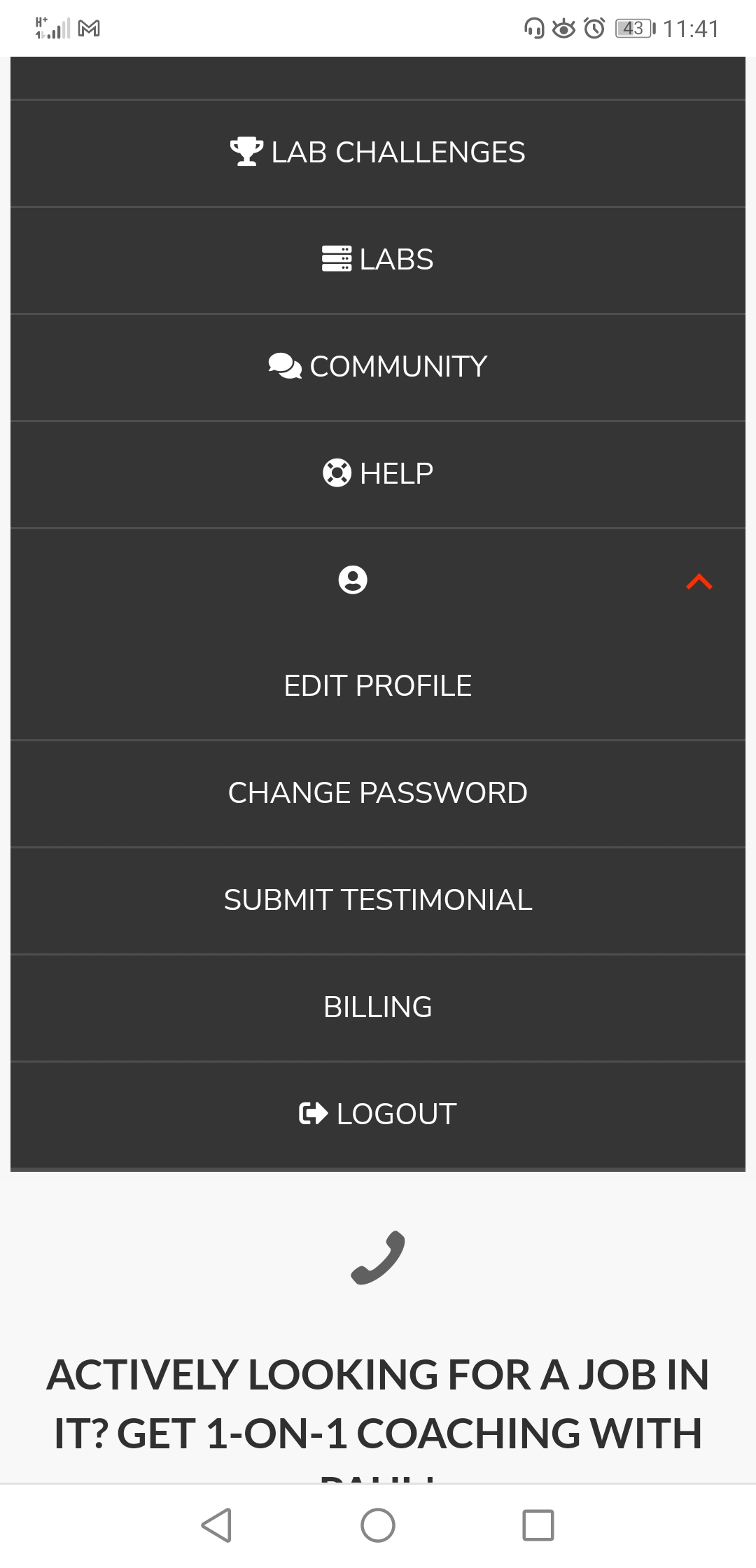756x1568 pixels.
Task: Log out of the account
Action: 378,1114
